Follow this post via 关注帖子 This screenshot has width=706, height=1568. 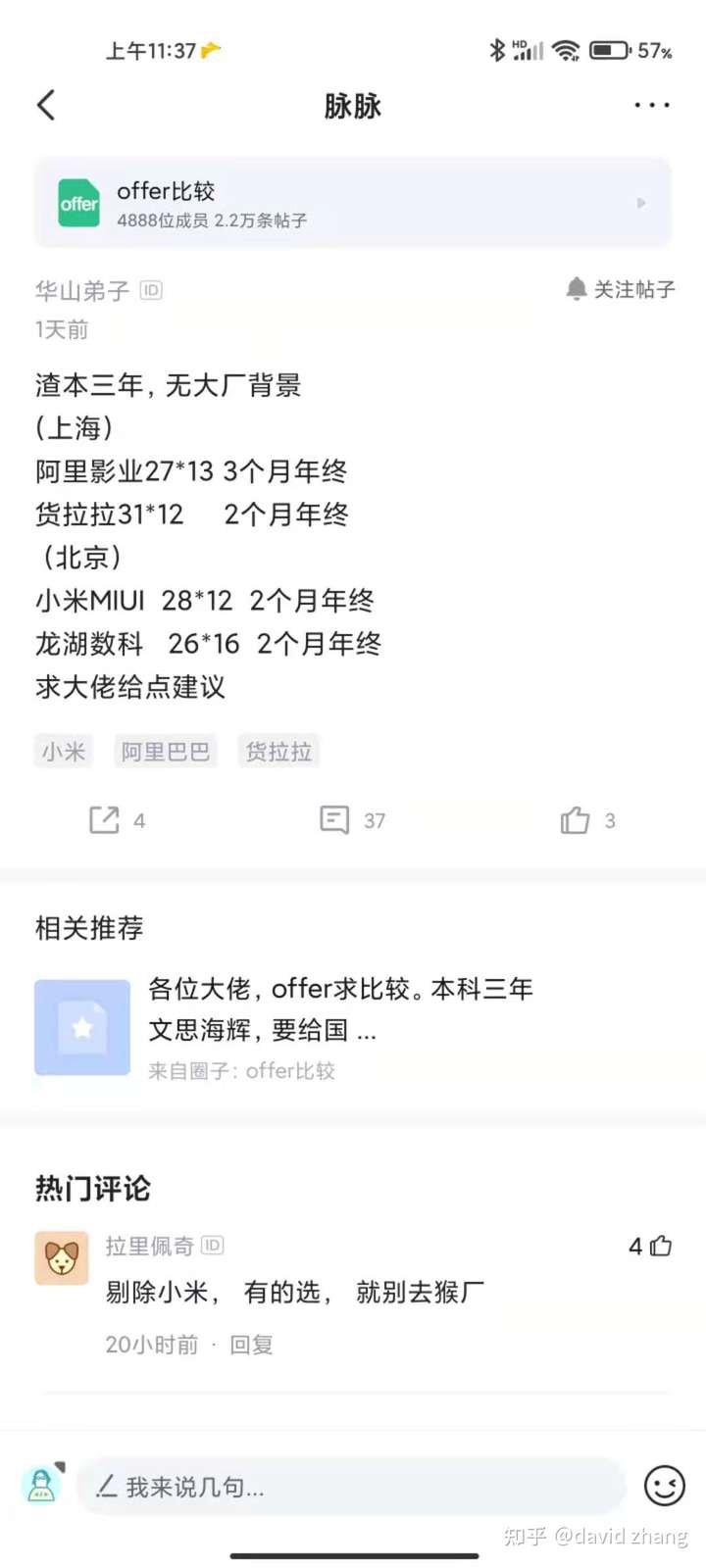(621, 289)
